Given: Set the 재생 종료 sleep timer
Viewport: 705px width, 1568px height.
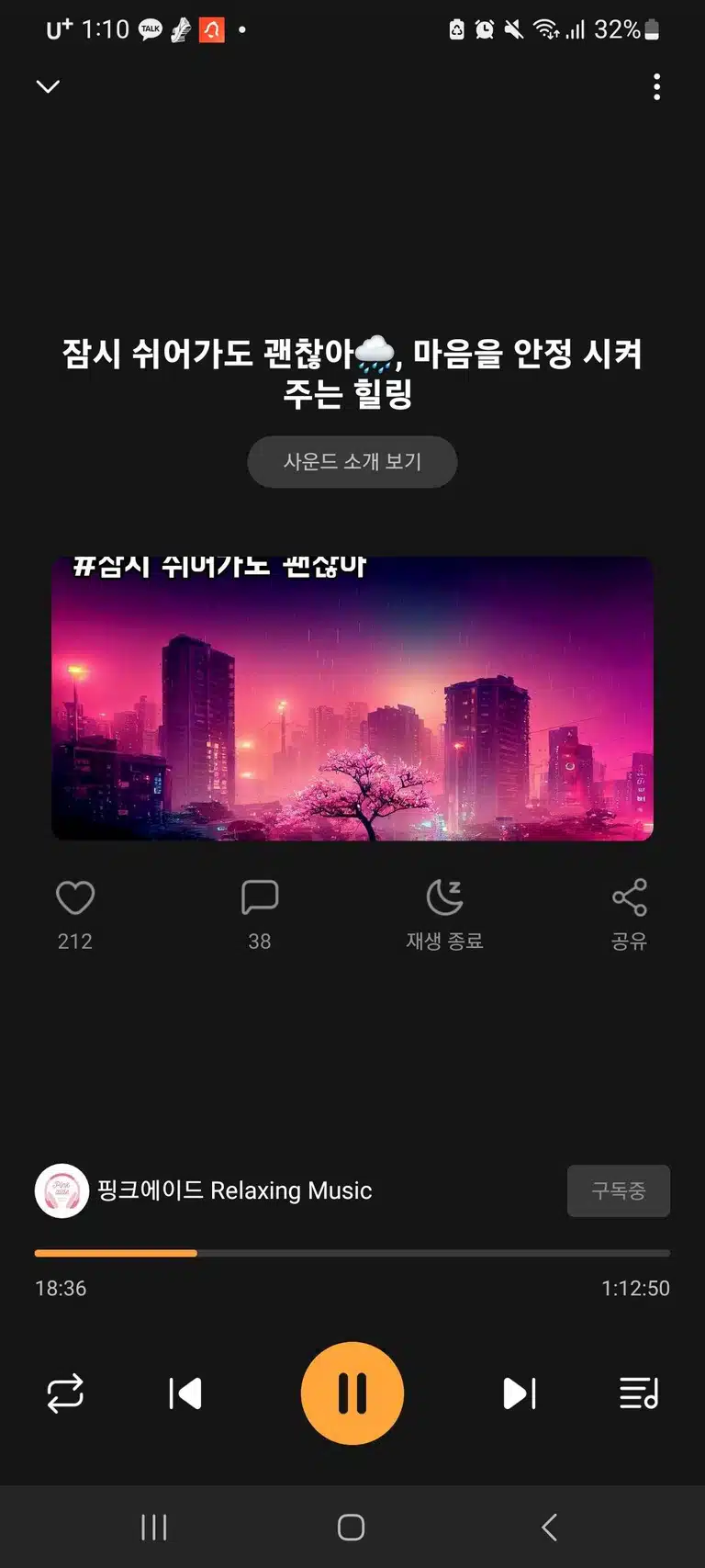Looking at the screenshot, I should [x=445, y=915].
